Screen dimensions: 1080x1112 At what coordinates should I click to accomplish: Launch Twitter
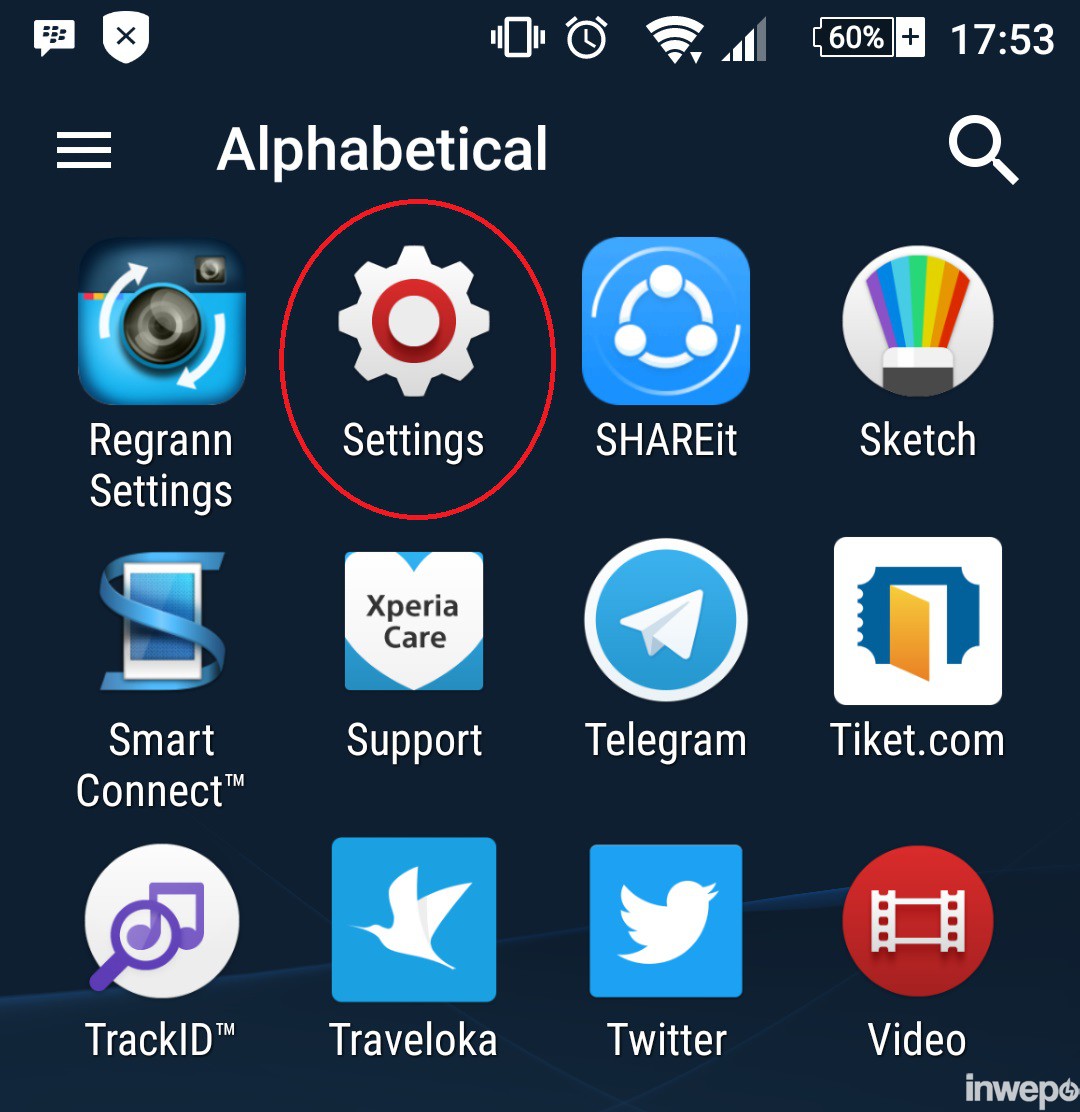(666, 922)
